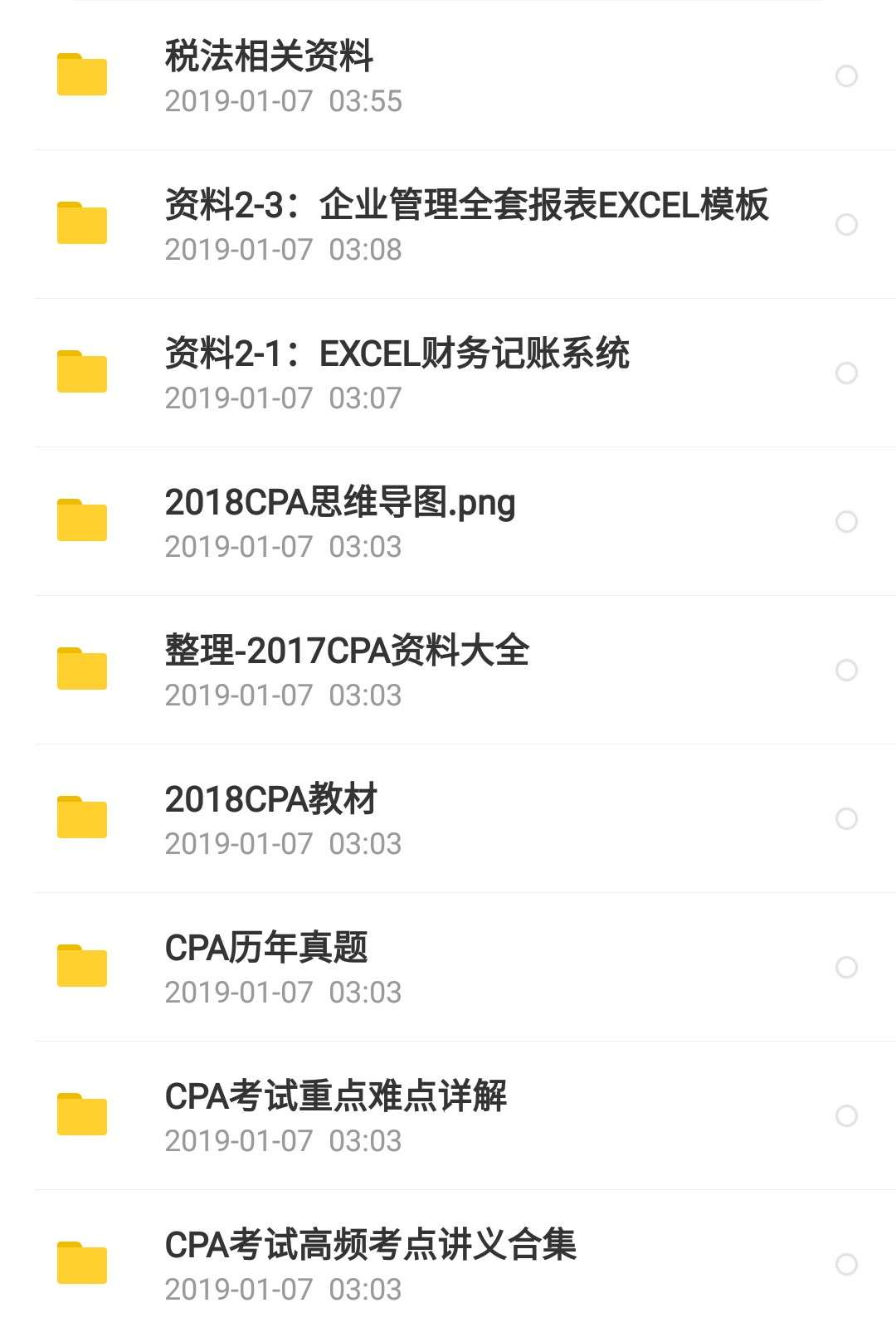896x1337 pixels.
Task: Check the circle next to 2018CPA教材
Action: [x=846, y=819]
